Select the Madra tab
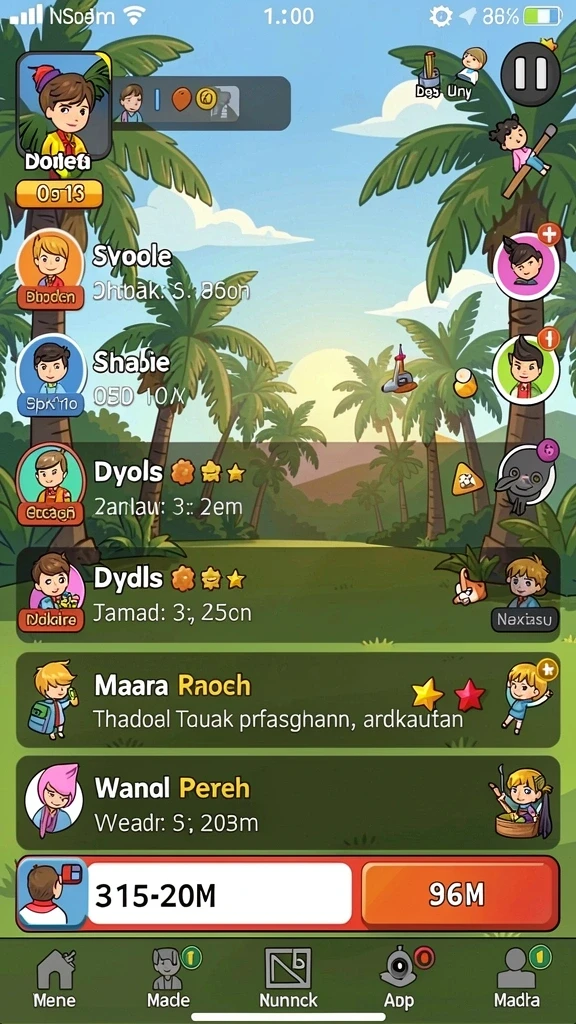This screenshot has height=1024, width=576. [x=517, y=978]
